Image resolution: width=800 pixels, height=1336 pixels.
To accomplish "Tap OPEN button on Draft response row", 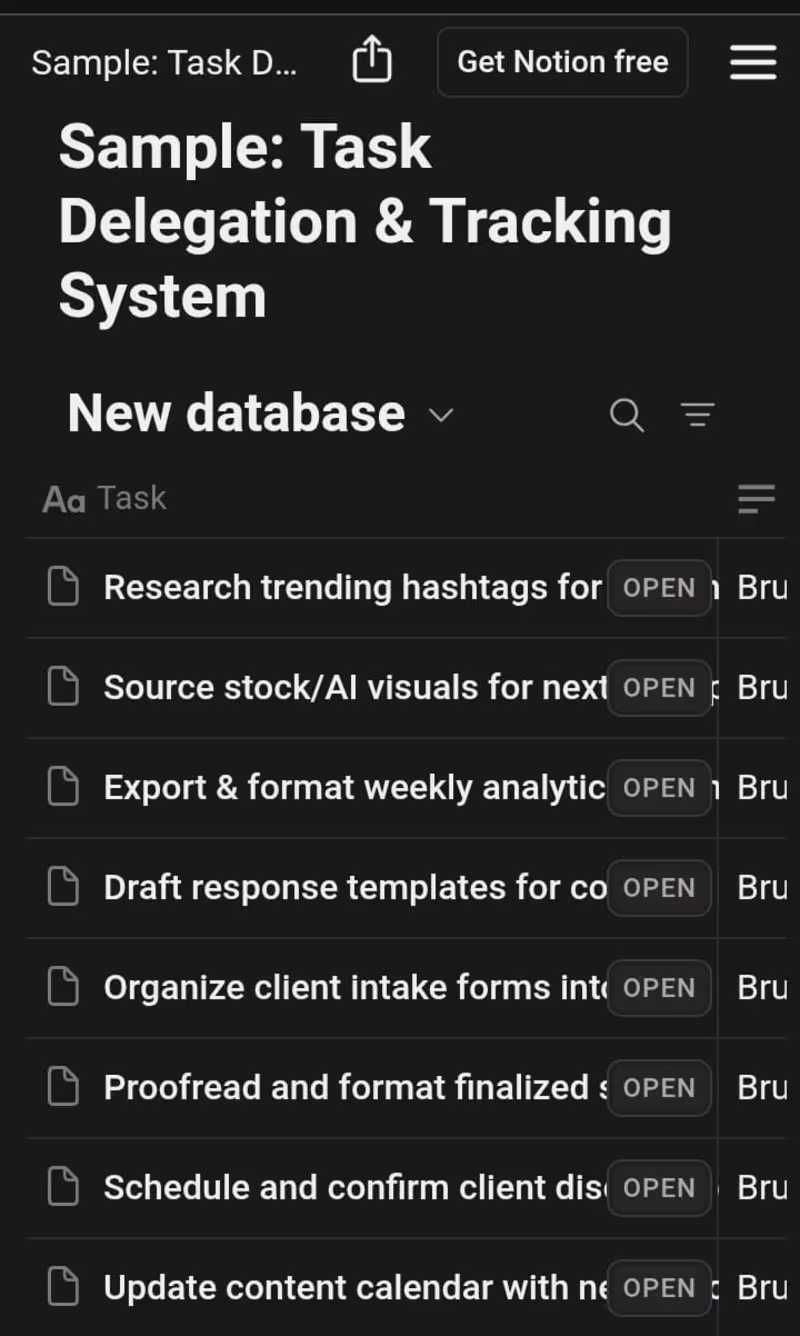I will [659, 888].
